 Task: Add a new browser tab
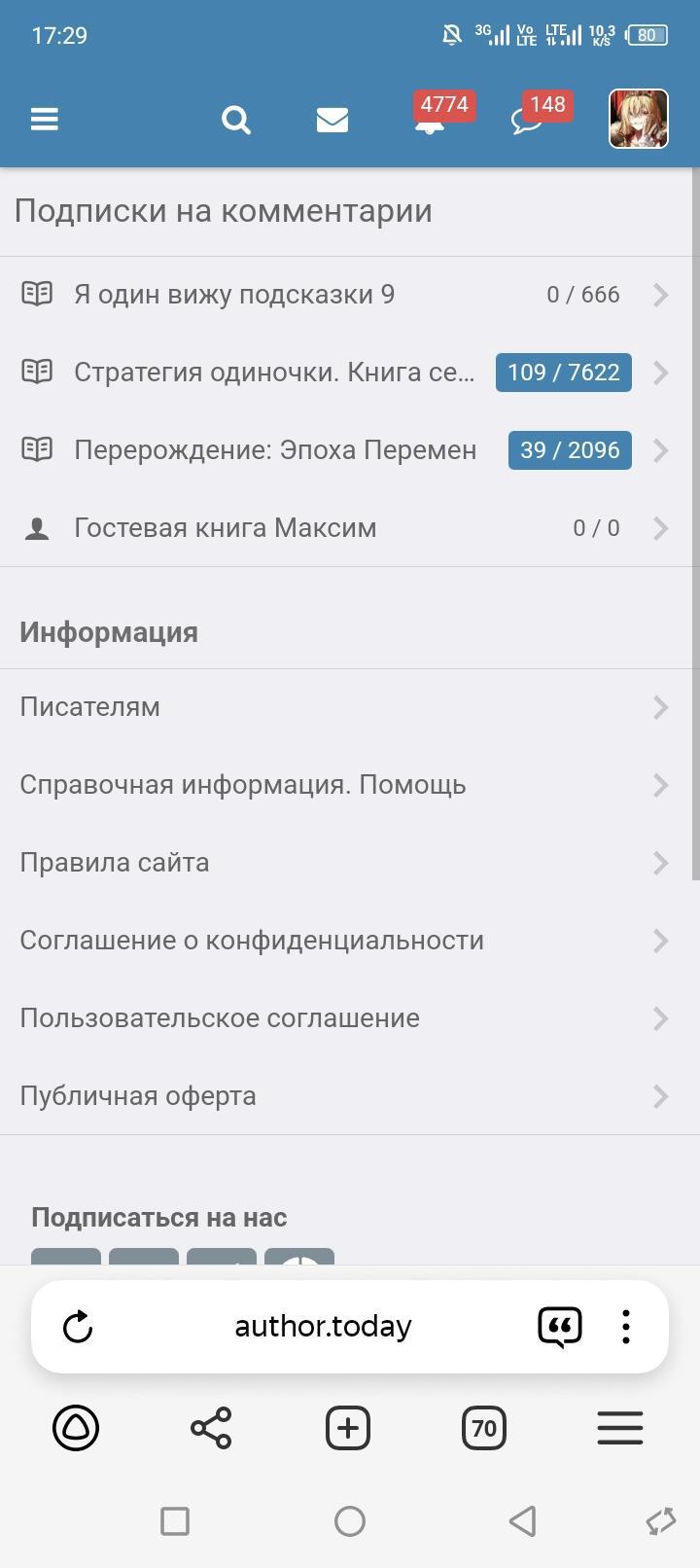[x=348, y=1428]
